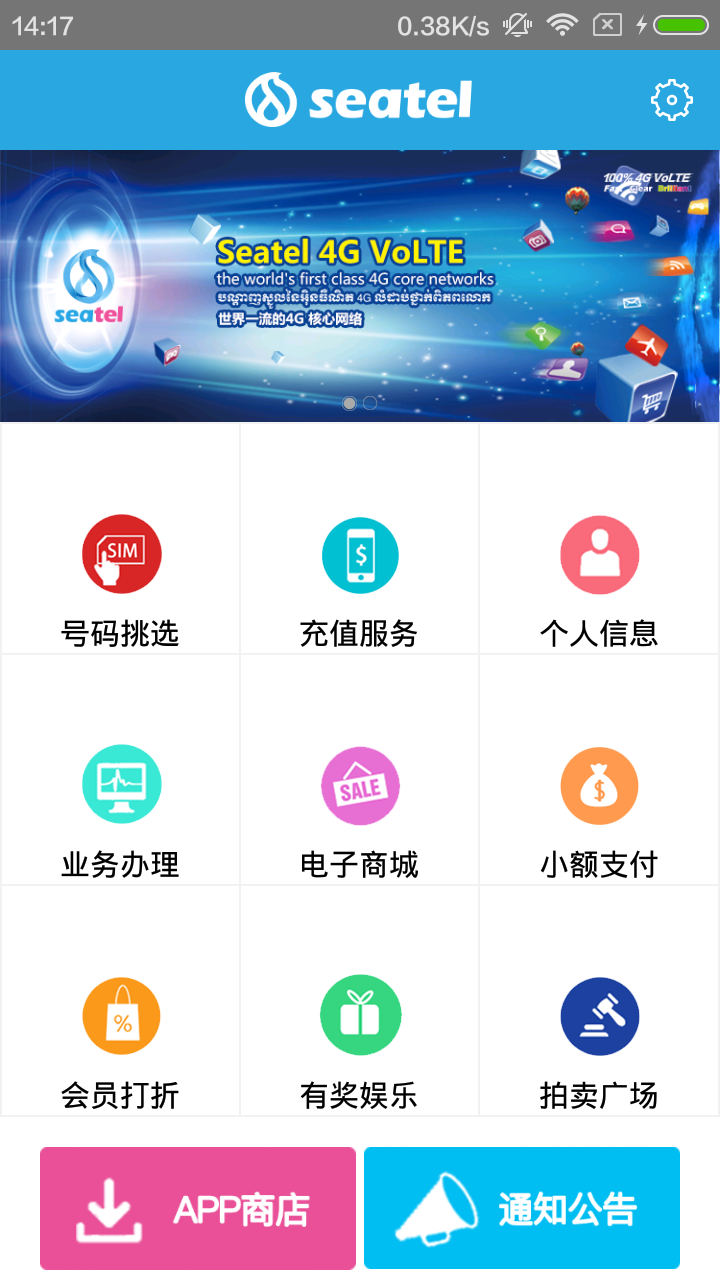Viewport: 720px width, 1280px height.
Task: Open 通知公告 notices and announcements
Action: click(x=522, y=1208)
